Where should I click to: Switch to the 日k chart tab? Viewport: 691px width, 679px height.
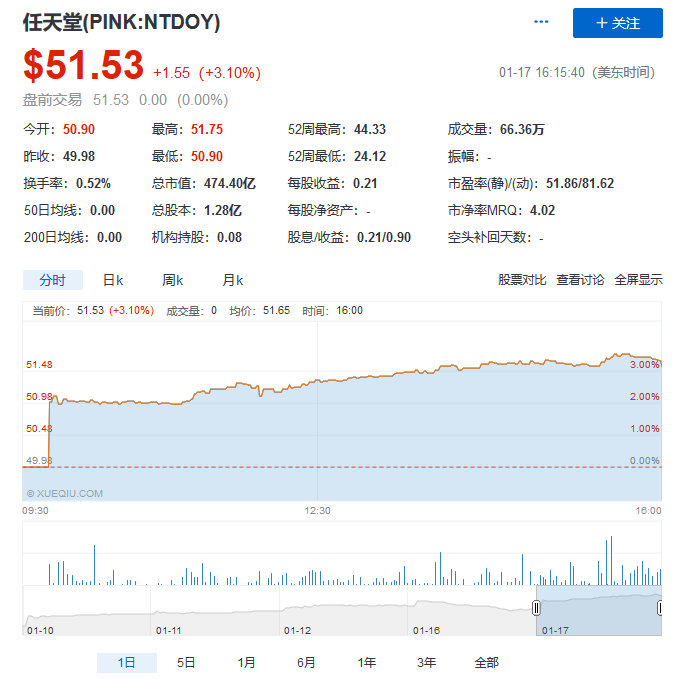[x=113, y=280]
